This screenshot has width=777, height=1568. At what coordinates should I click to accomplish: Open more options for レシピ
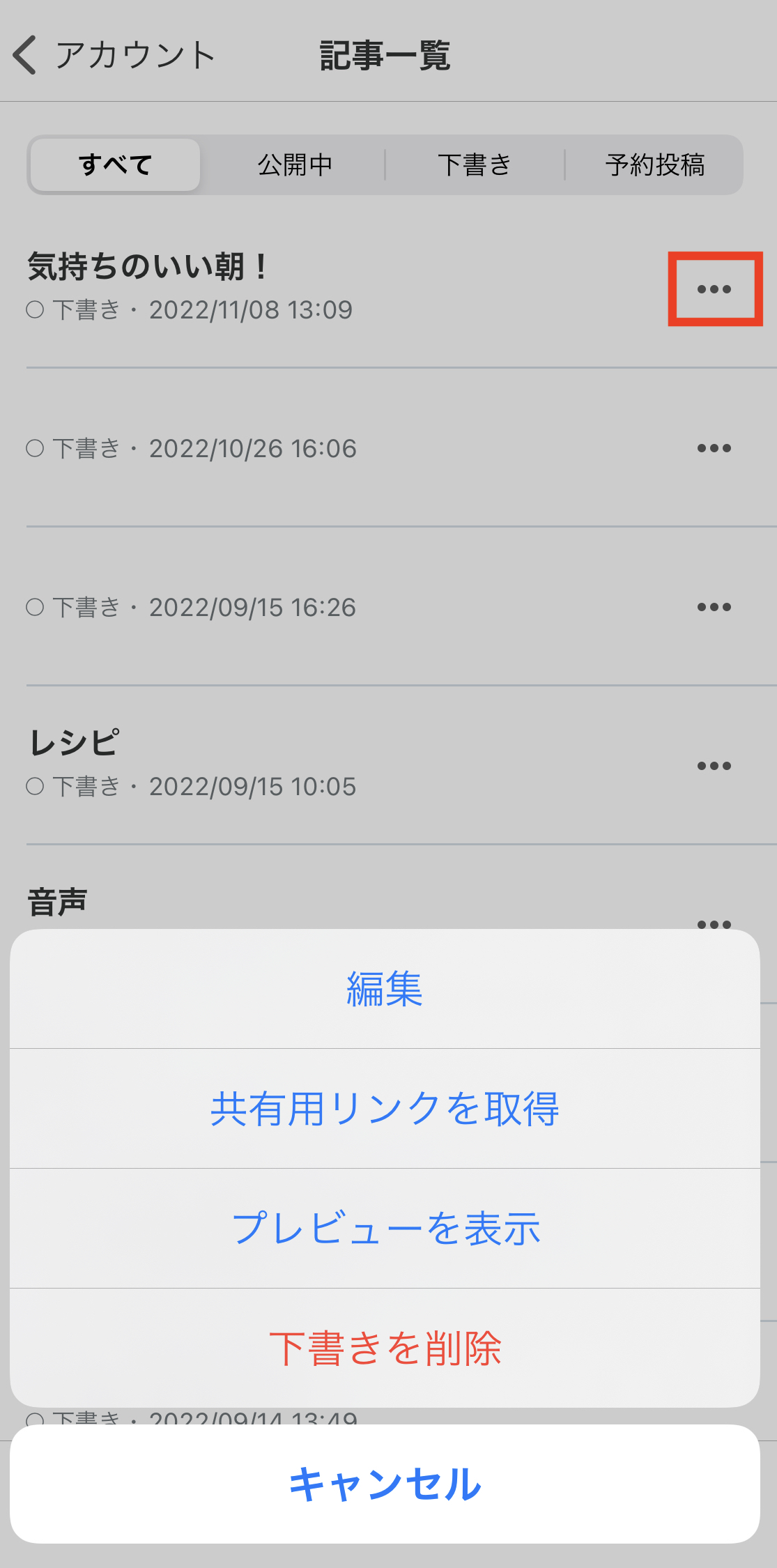click(714, 766)
